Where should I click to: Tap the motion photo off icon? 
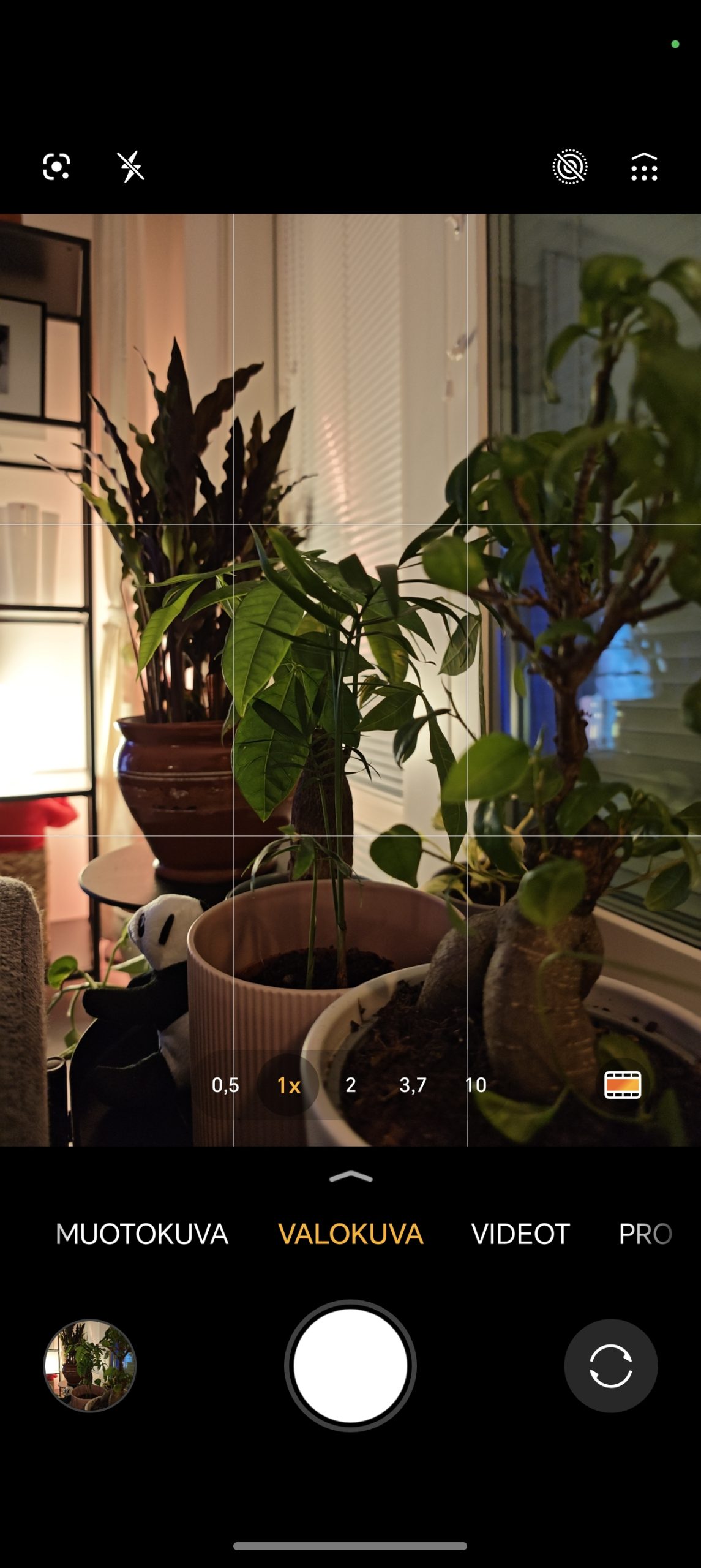[x=569, y=167]
